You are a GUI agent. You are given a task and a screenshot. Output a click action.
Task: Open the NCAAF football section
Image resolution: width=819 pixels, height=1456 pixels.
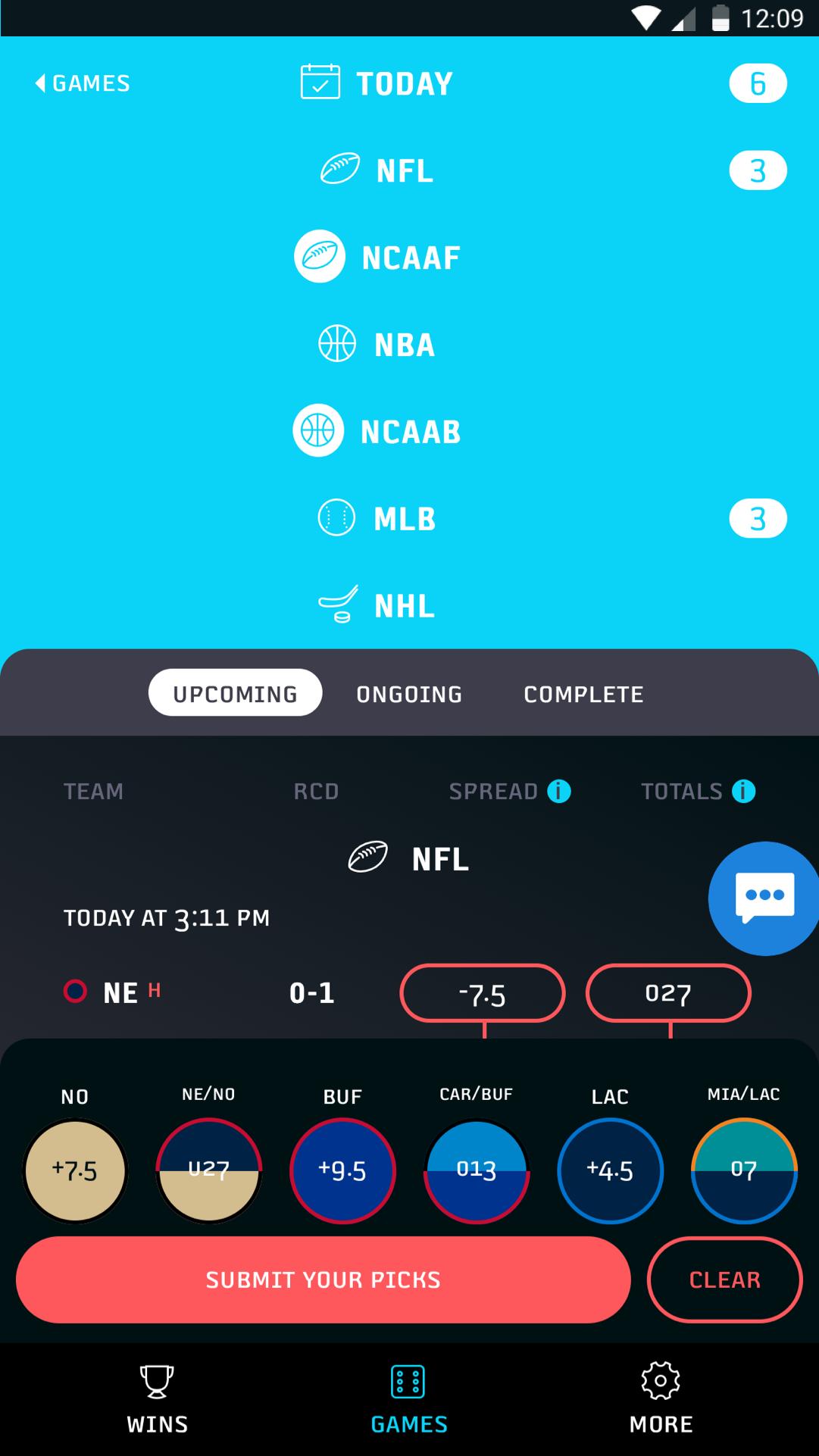tap(319, 256)
